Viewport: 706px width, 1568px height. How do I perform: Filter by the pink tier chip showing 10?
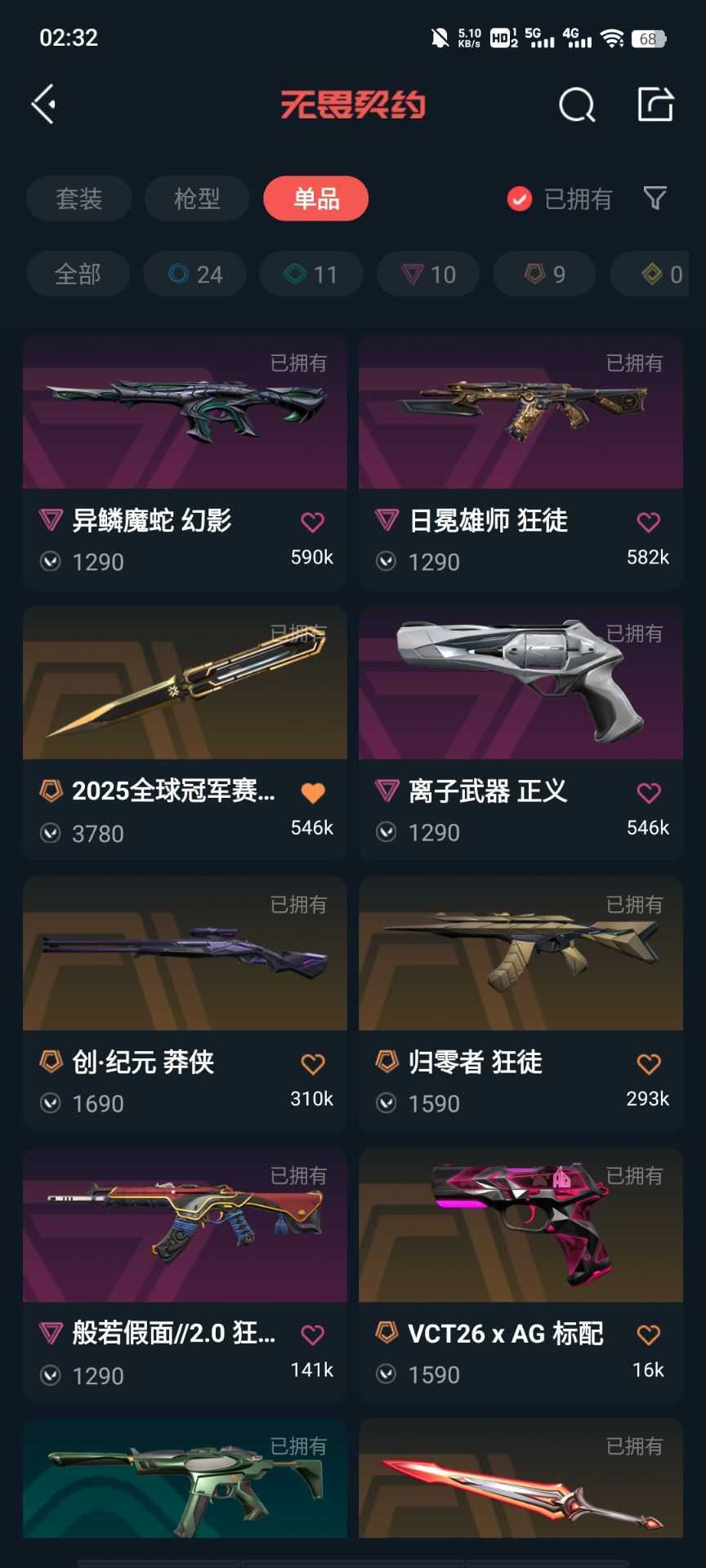[428, 274]
